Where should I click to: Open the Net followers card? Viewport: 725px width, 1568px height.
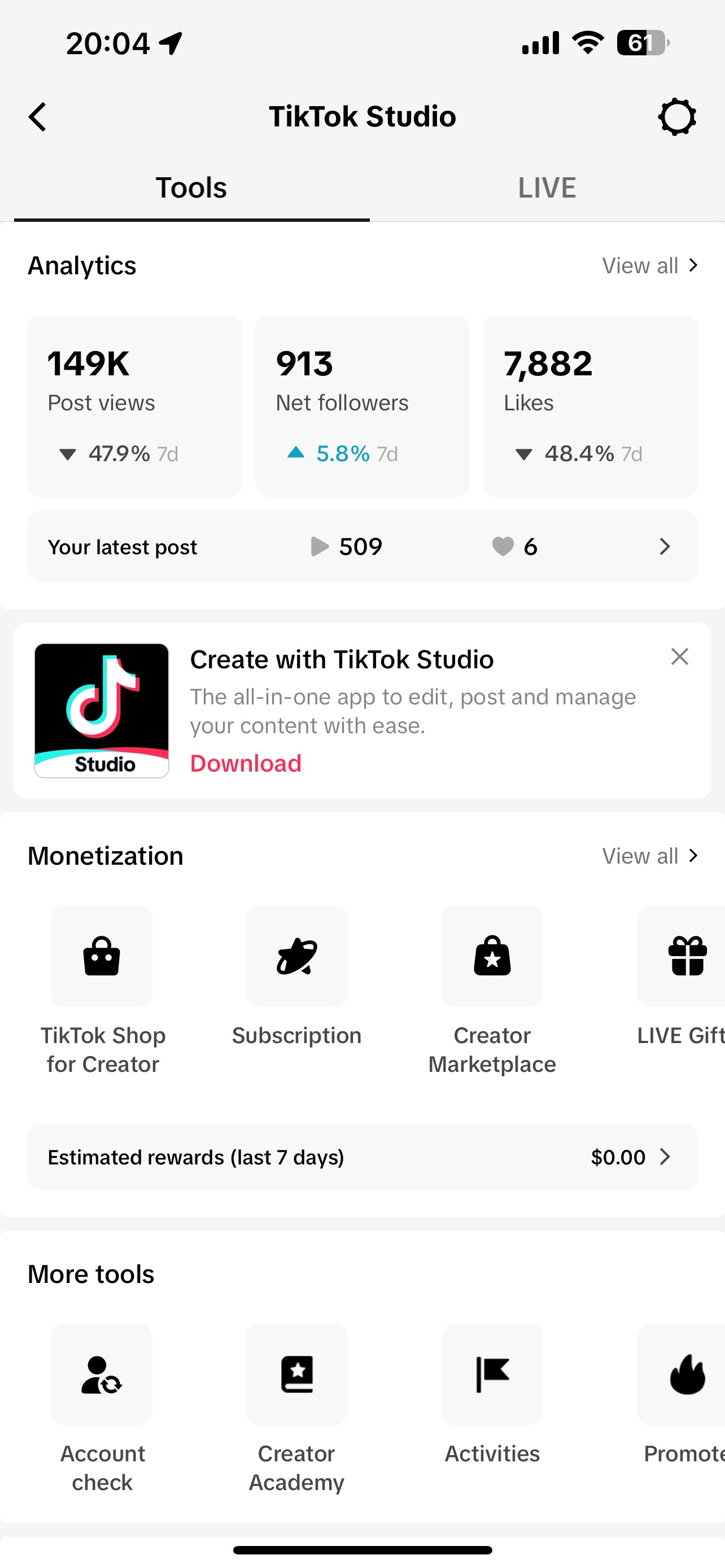[362, 406]
